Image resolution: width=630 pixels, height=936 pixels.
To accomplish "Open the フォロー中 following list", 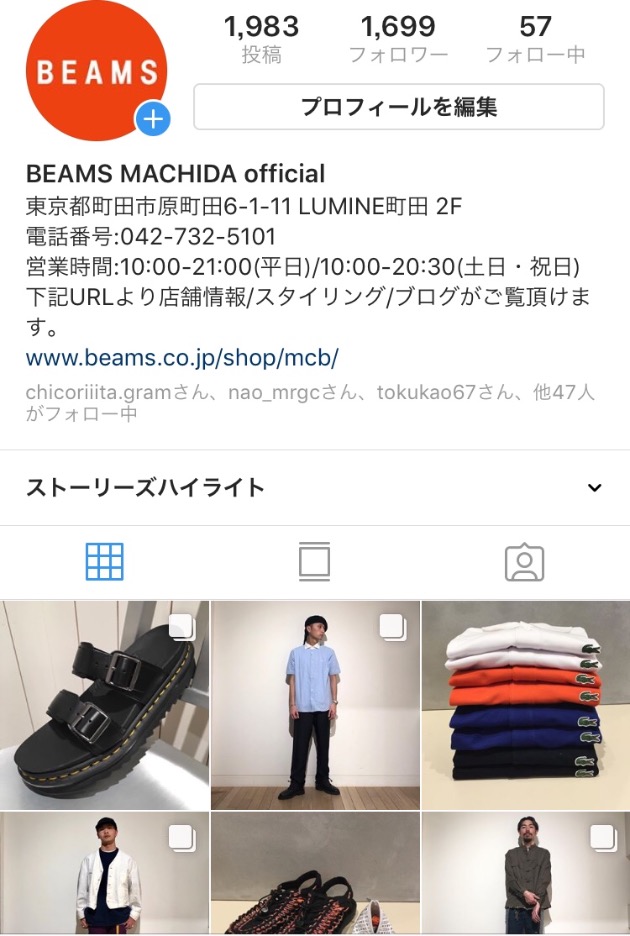I will pyautogui.click(x=535, y=39).
